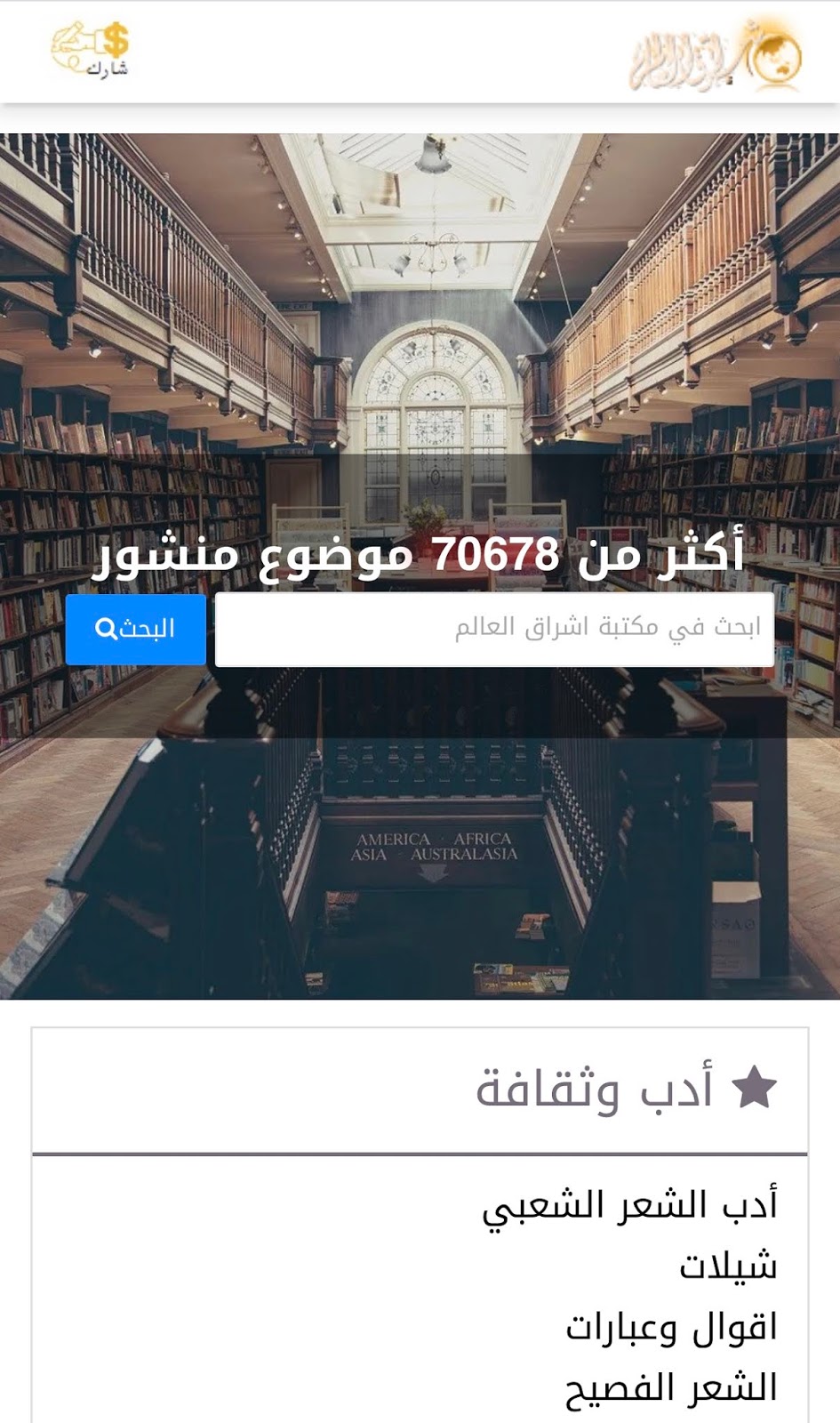Open the اقوال وعبارات category
Image resolution: width=840 pixels, height=1423 pixels.
(671, 1327)
